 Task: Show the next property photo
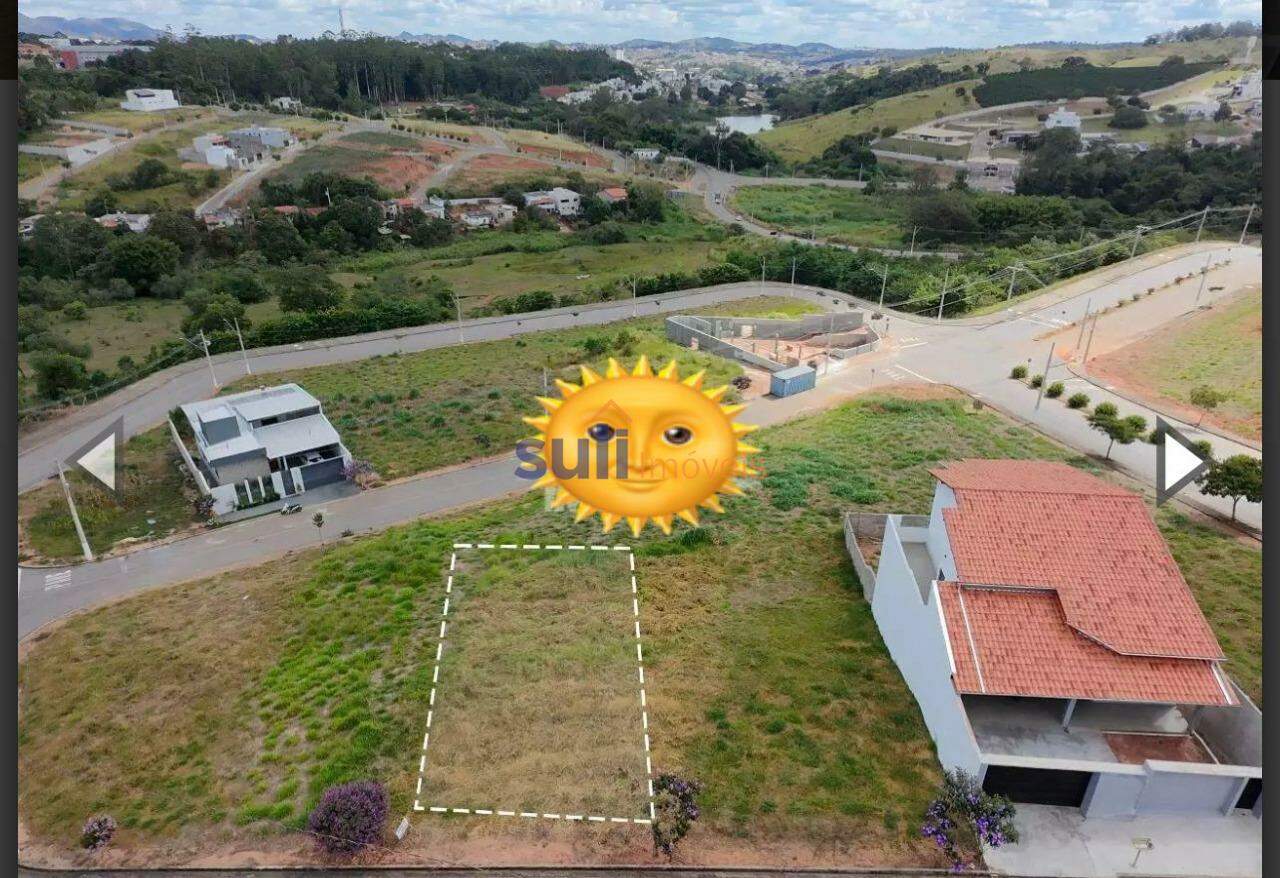pyautogui.click(x=1180, y=462)
